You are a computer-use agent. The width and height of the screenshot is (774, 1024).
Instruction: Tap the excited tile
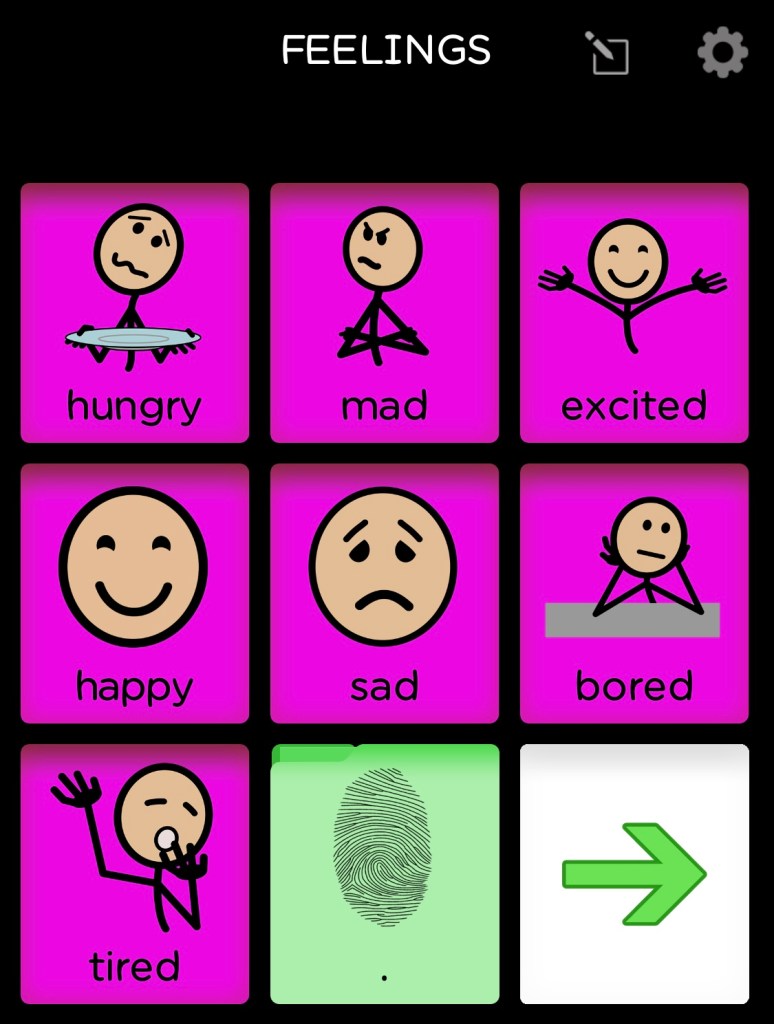[x=634, y=312]
